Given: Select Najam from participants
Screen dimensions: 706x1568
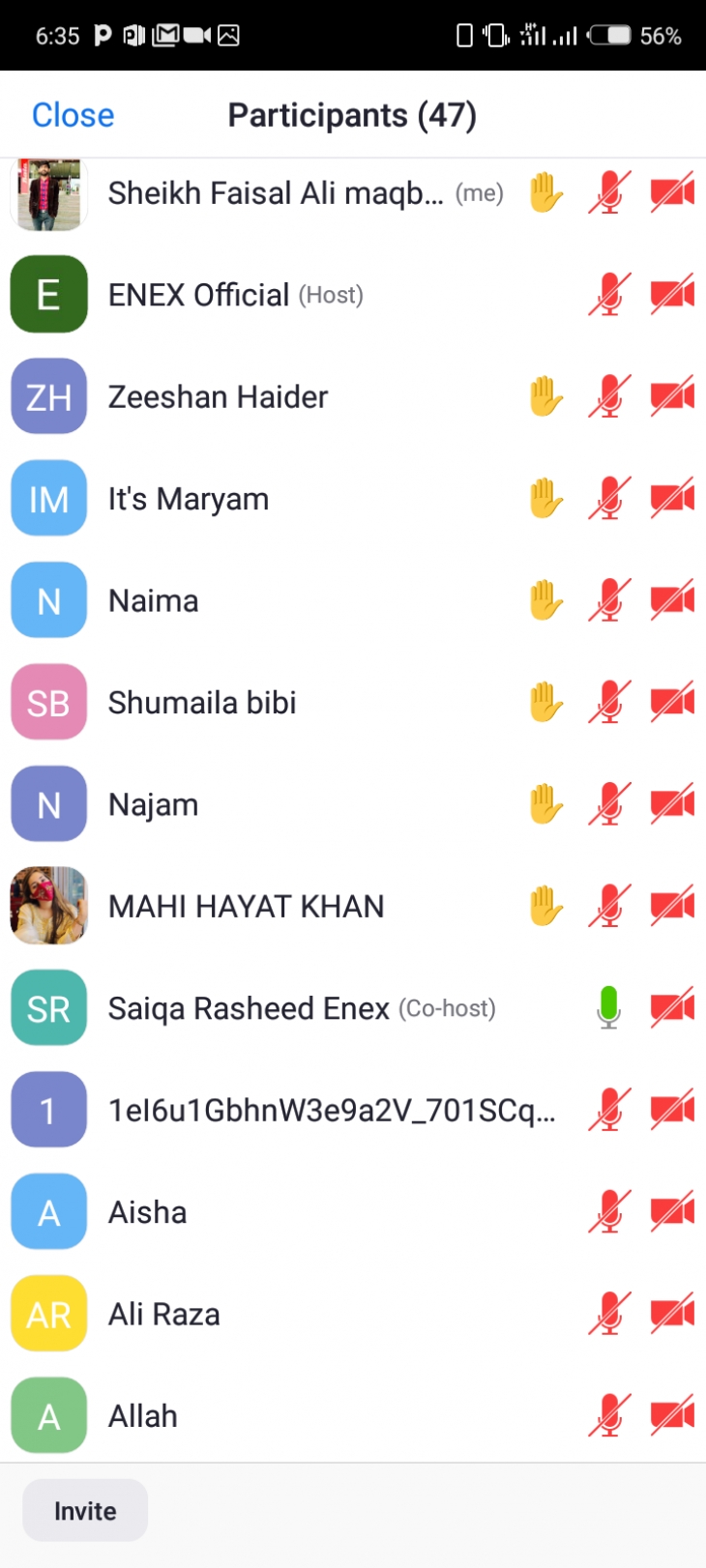Looking at the screenshot, I should pos(353,804).
